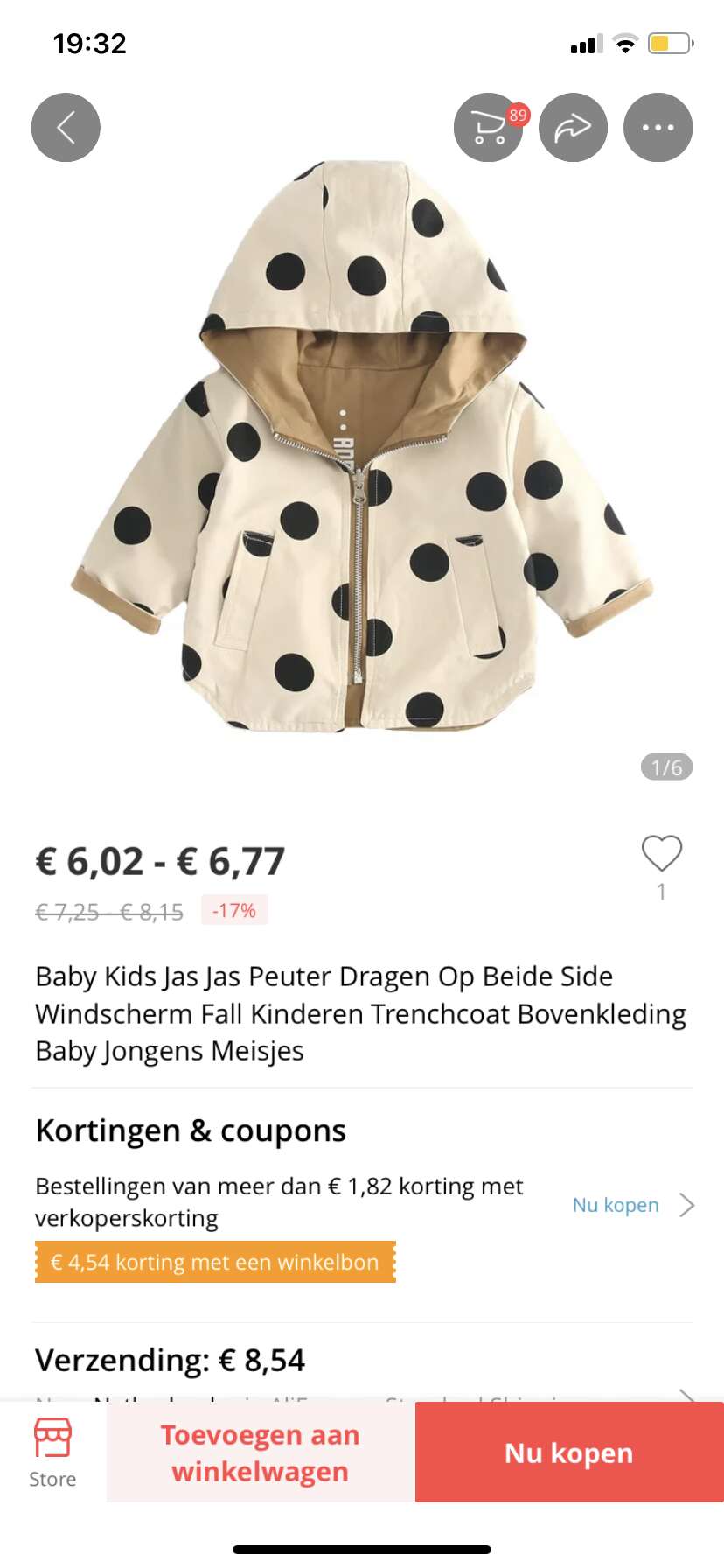This screenshot has width=724, height=1568.
Task: Open the shopping cart with 89 items
Action: 489,128
